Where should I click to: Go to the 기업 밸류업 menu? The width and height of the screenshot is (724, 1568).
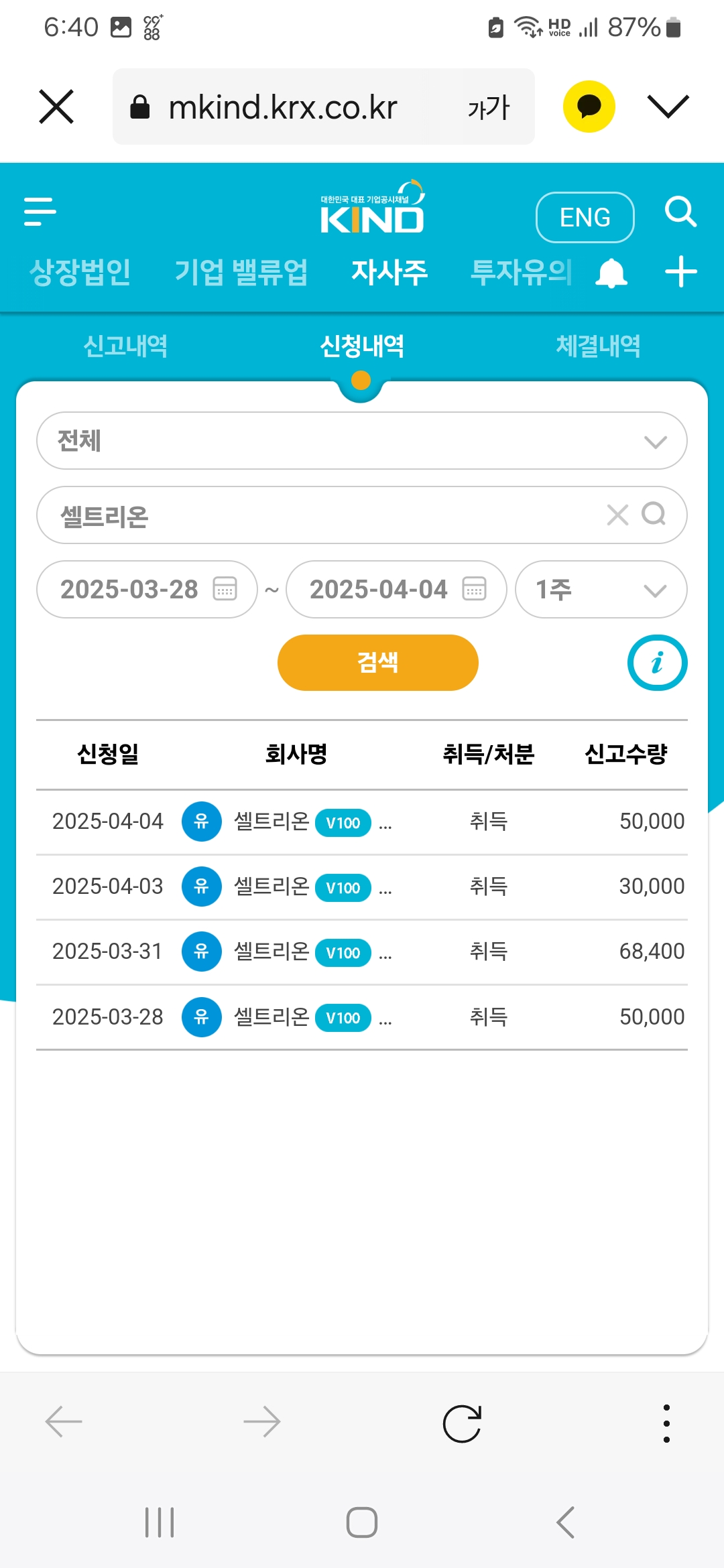pyautogui.click(x=241, y=272)
